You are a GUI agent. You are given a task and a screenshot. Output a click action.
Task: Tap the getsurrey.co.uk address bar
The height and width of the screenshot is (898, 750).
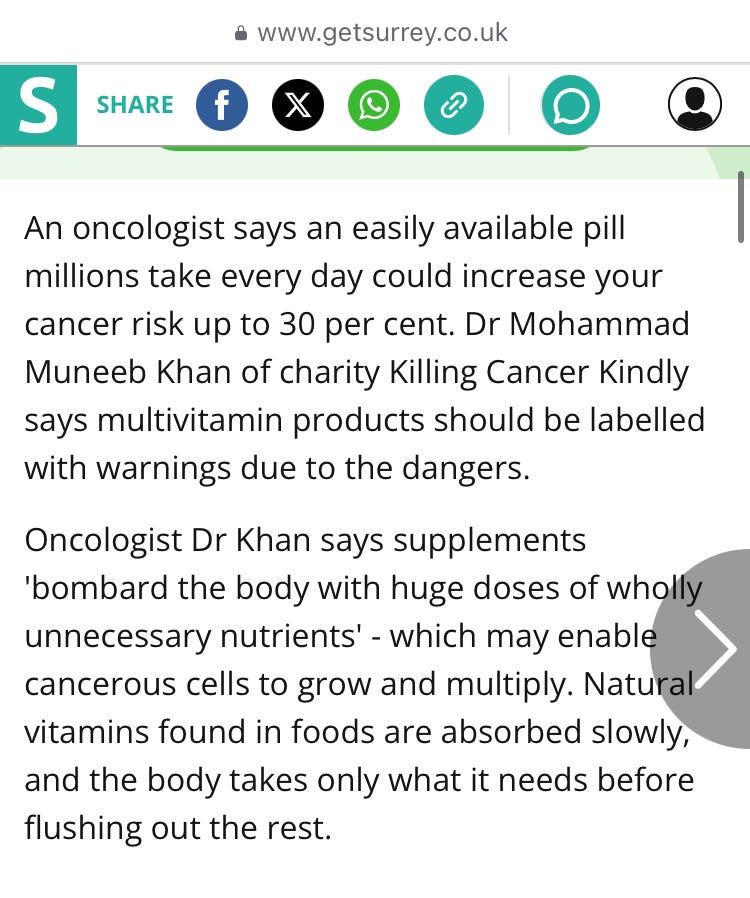pos(373,32)
